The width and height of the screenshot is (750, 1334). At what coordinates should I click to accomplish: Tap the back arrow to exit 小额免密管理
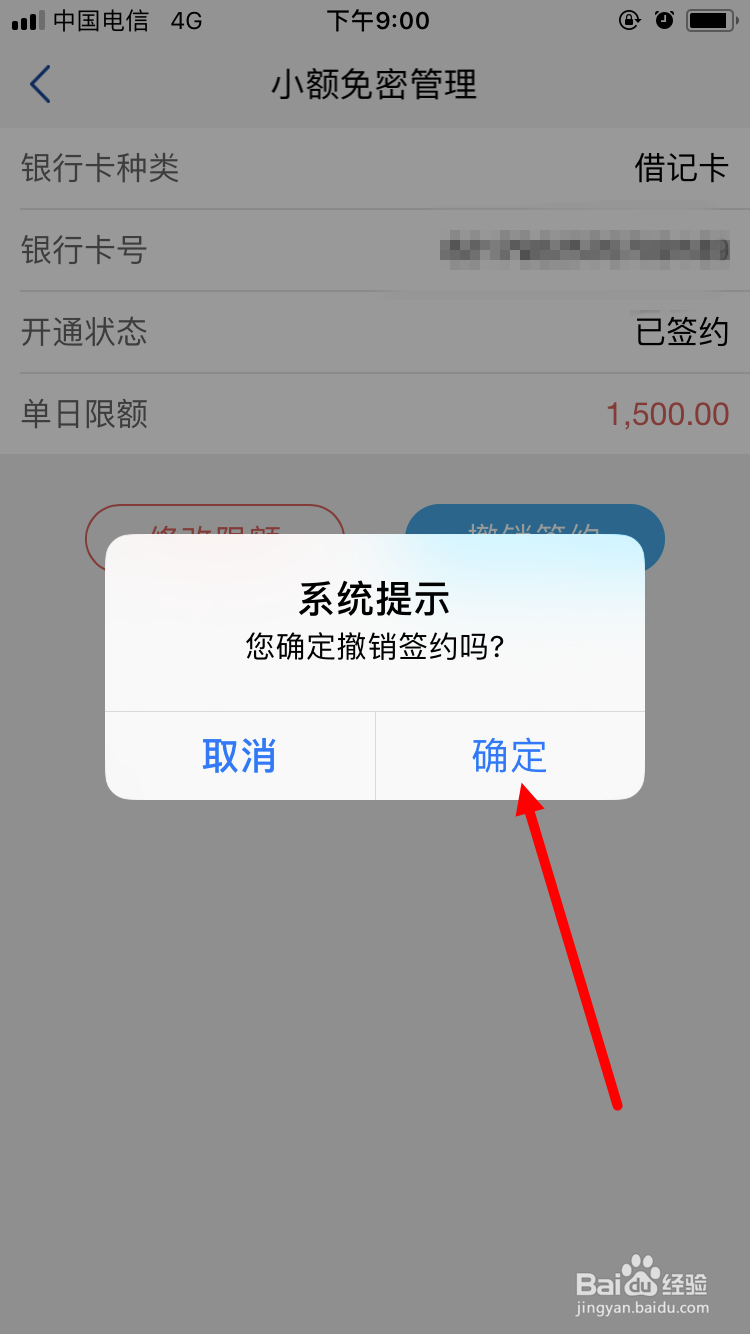pyautogui.click(x=40, y=84)
